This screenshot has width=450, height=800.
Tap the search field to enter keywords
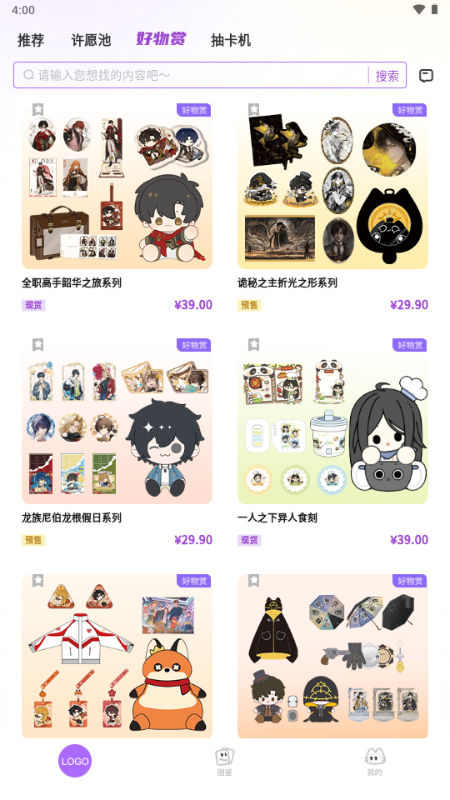pyautogui.click(x=190, y=75)
